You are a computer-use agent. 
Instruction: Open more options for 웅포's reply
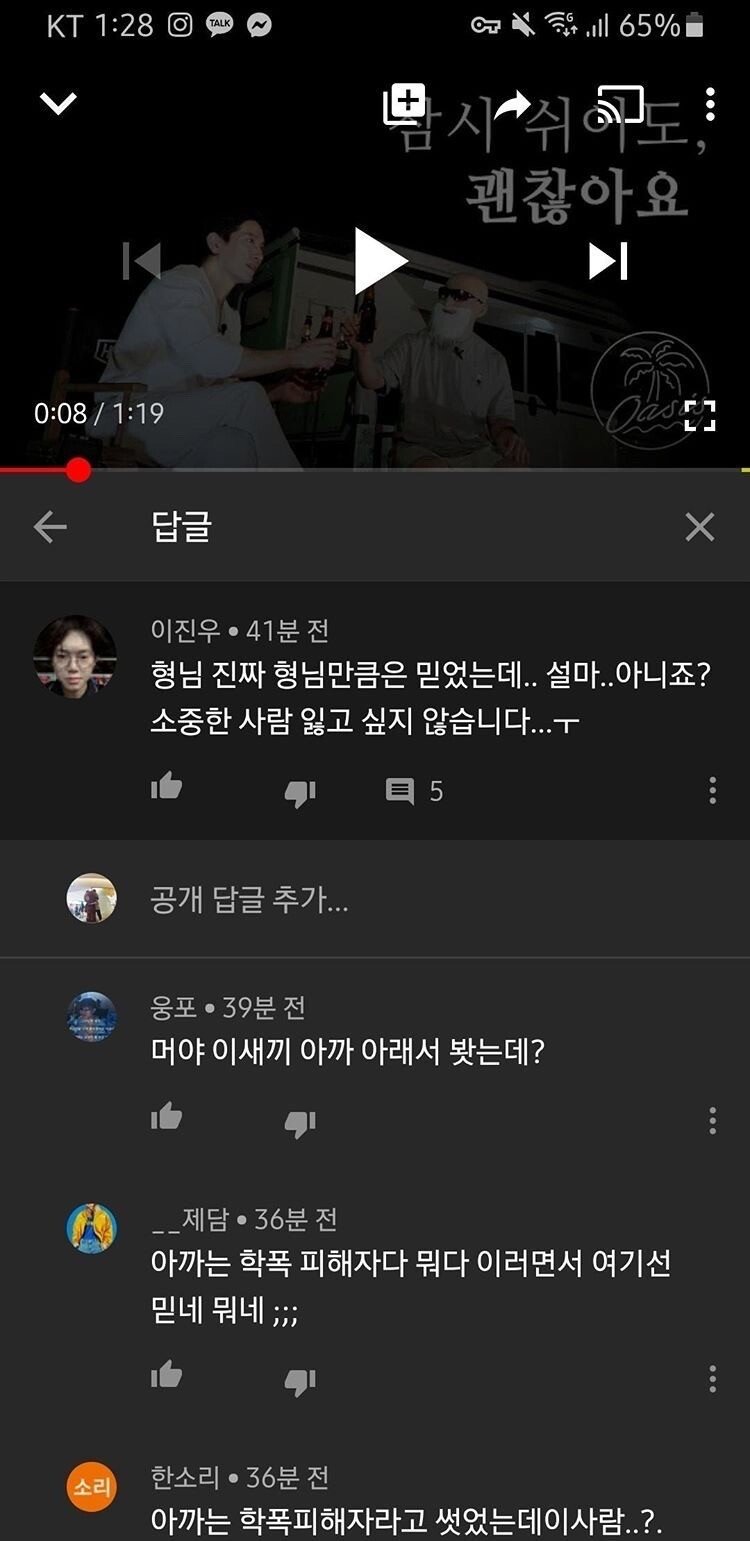pyautogui.click(x=712, y=1120)
